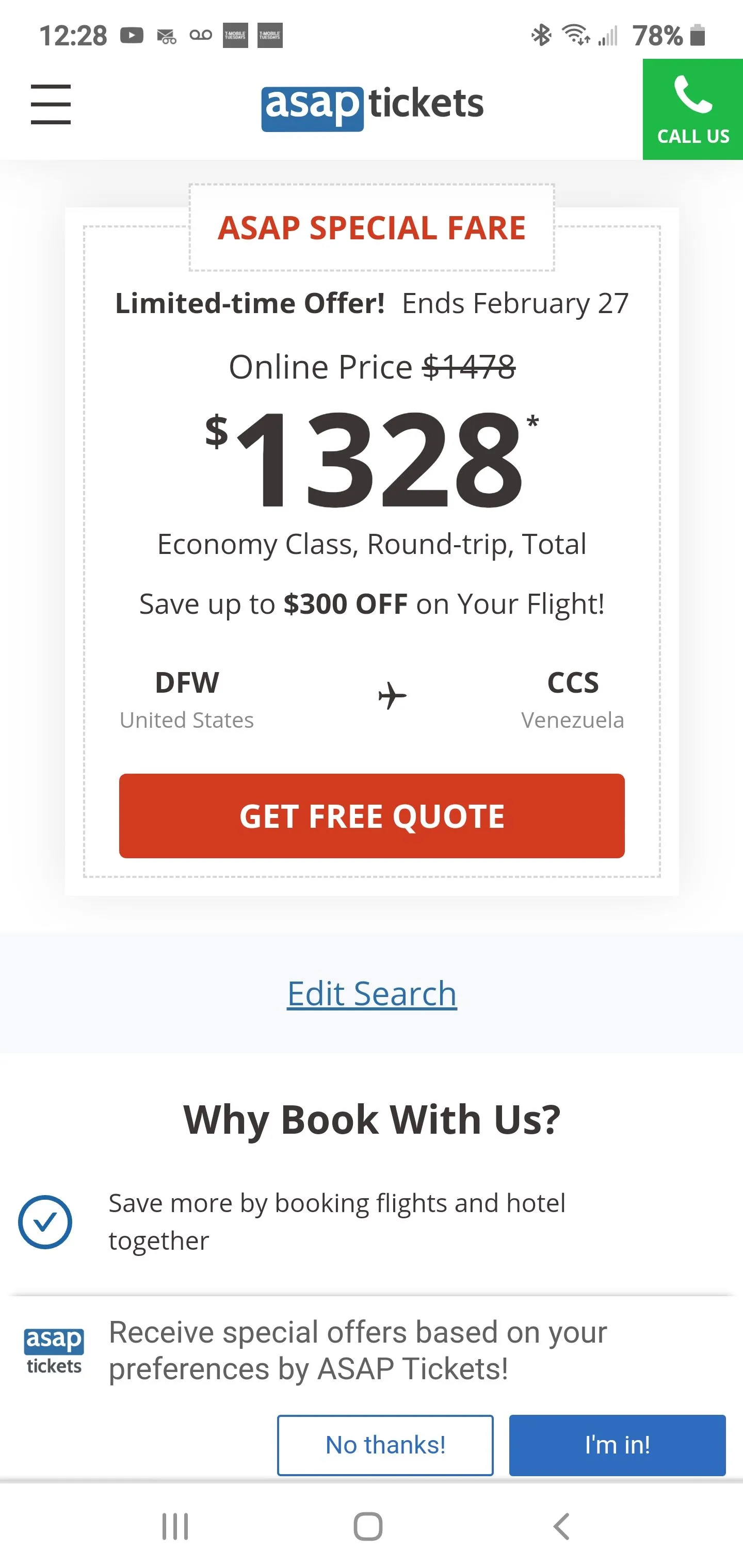
Task: Go back using system back button
Action: click(561, 1526)
